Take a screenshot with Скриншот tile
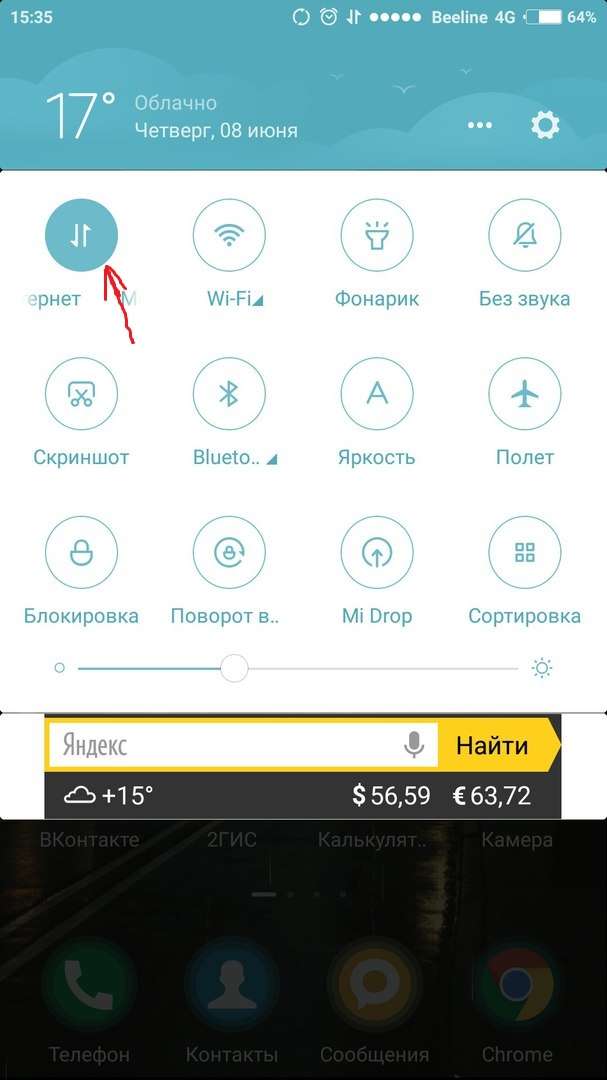 (81, 394)
